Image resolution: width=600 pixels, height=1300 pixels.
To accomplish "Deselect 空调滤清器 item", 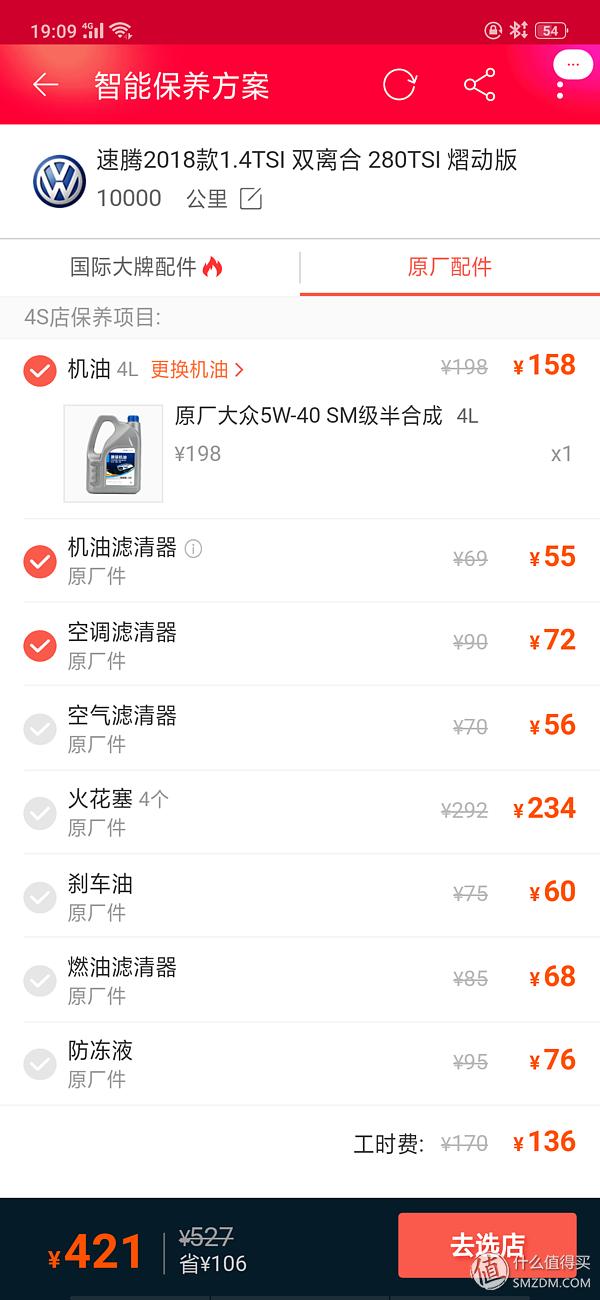I will [40, 645].
